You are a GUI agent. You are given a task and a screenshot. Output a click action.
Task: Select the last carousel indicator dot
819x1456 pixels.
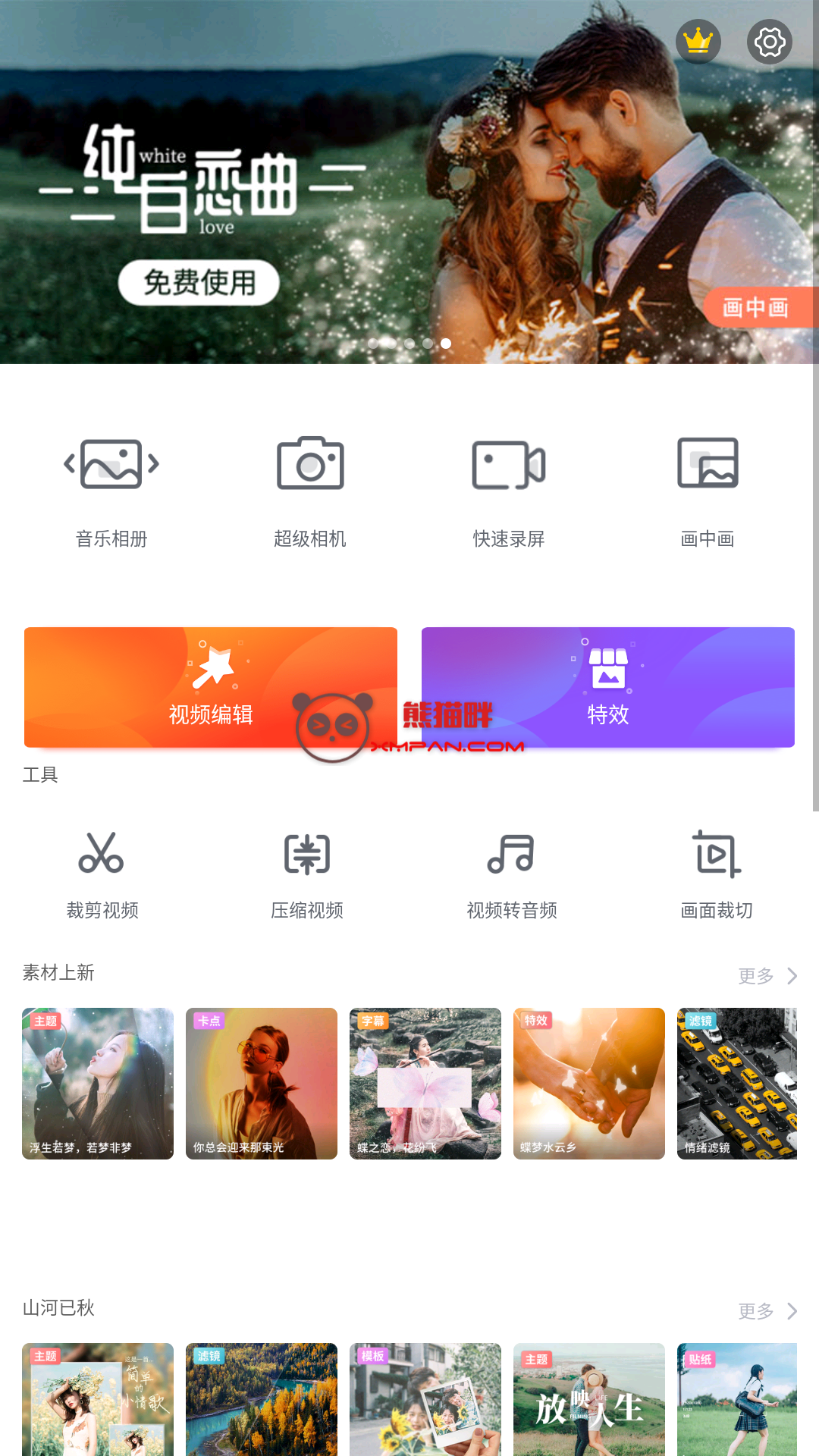click(x=447, y=344)
